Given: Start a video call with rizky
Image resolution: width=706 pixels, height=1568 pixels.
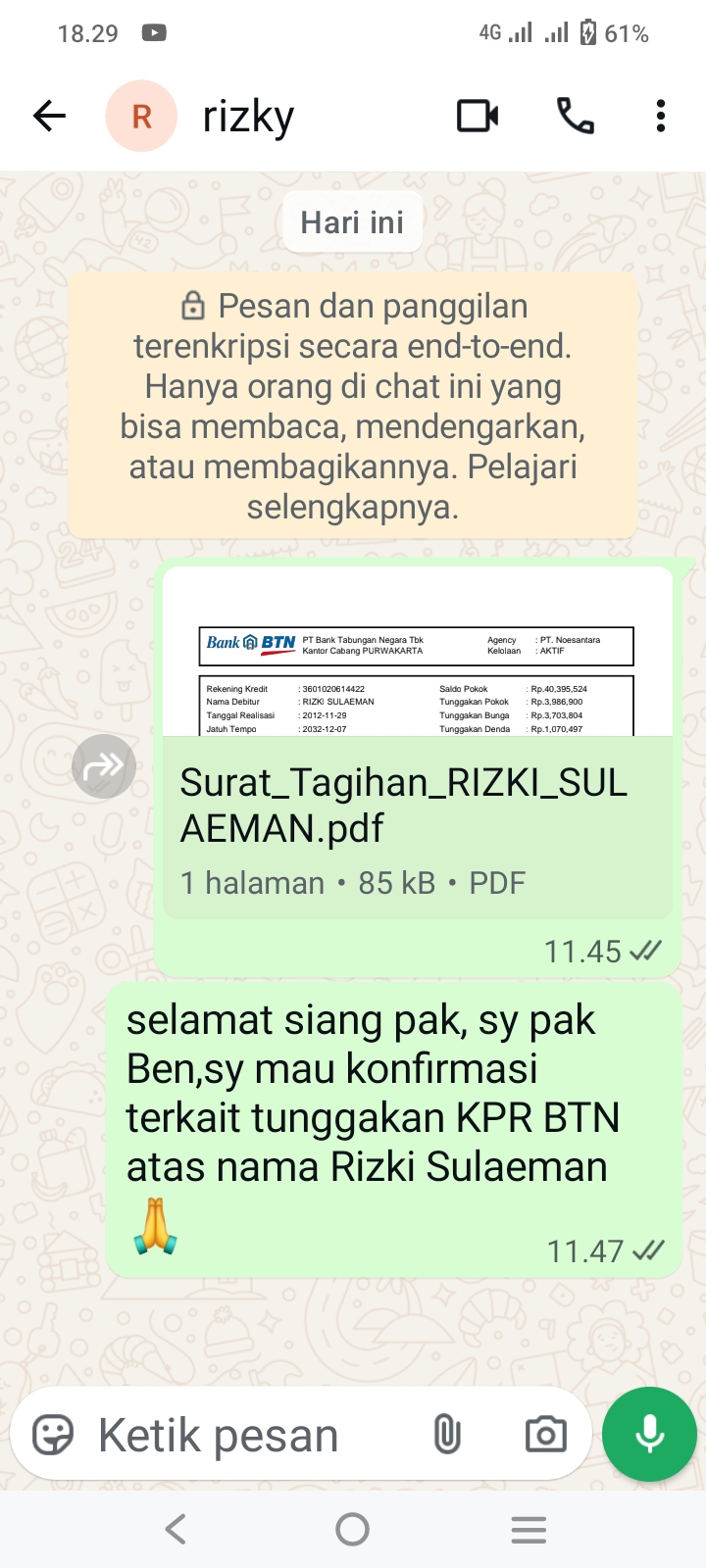Looking at the screenshot, I should coord(478,117).
